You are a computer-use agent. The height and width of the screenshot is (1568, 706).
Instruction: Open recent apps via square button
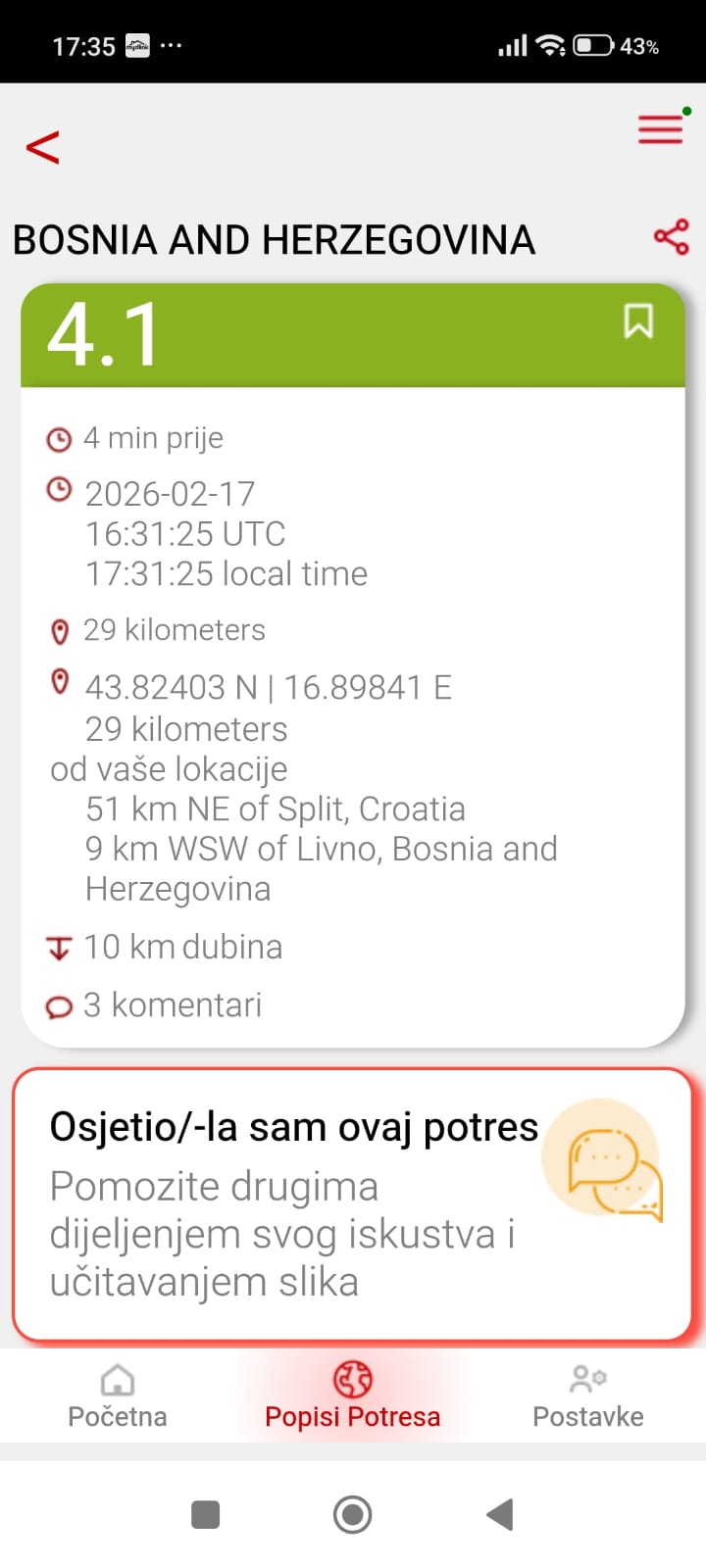205,1514
